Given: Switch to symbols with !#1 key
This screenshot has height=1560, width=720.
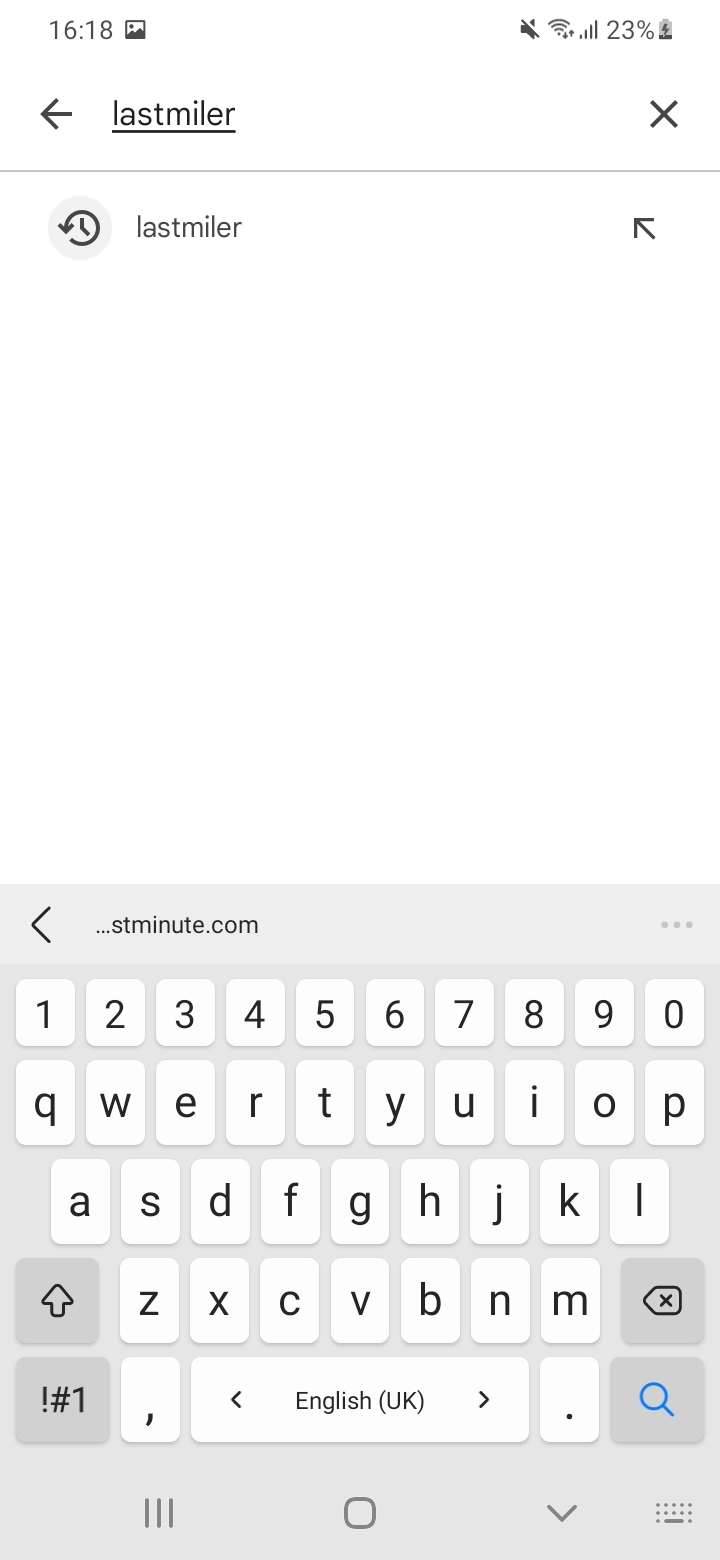Looking at the screenshot, I should click(x=63, y=1400).
